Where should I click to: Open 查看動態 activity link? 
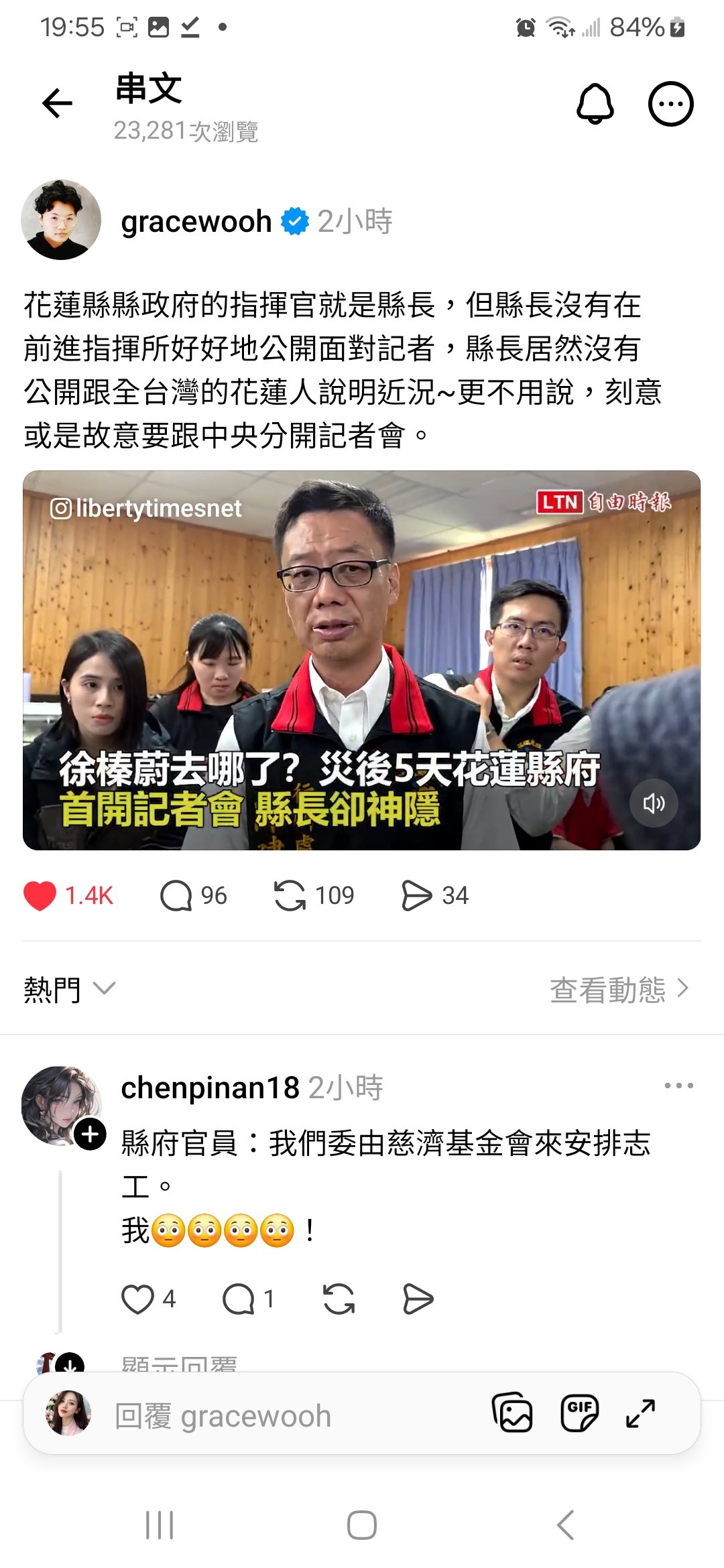pyautogui.click(x=619, y=989)
